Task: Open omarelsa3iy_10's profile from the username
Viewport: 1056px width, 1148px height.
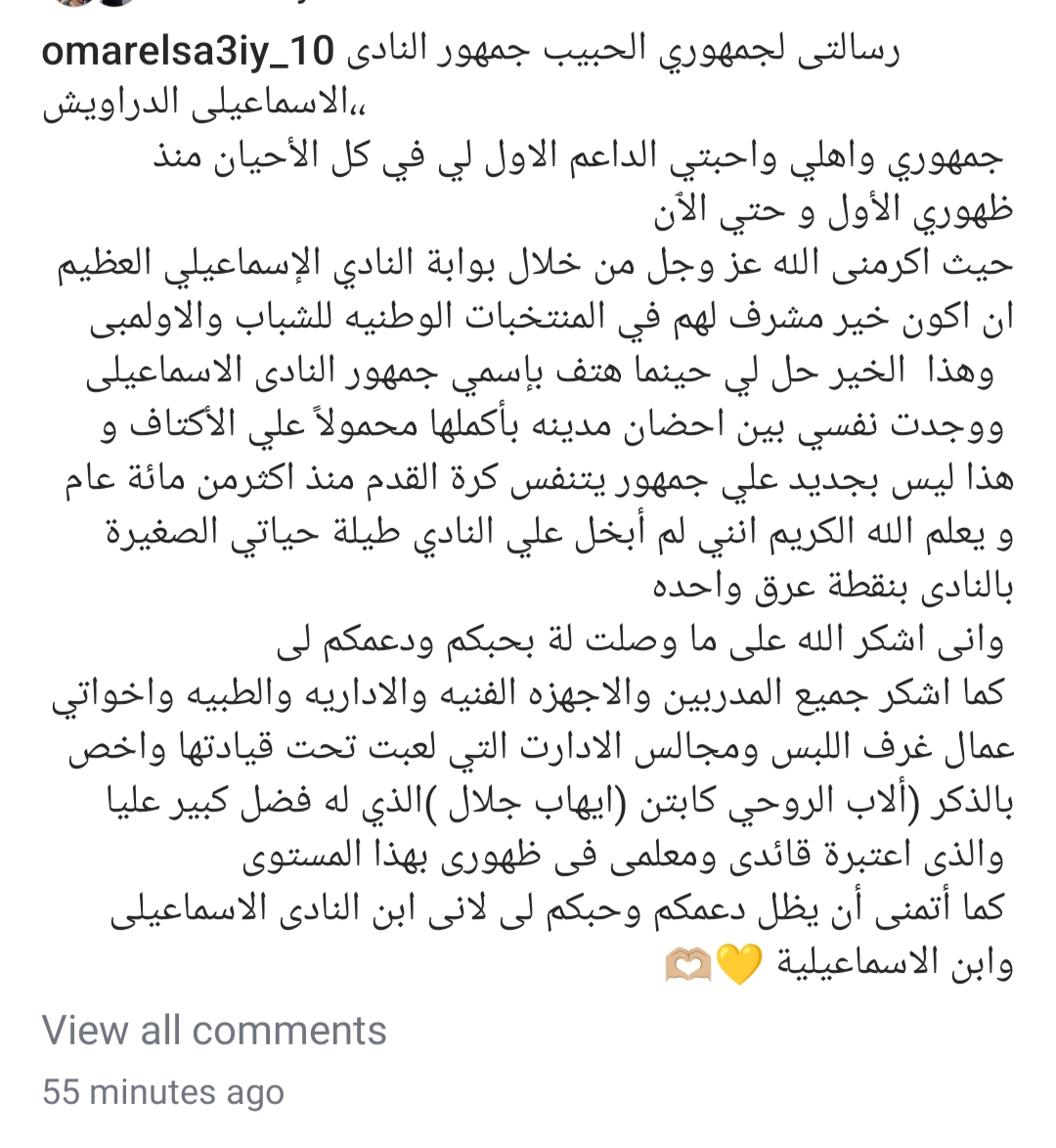Action: point(189,51)
